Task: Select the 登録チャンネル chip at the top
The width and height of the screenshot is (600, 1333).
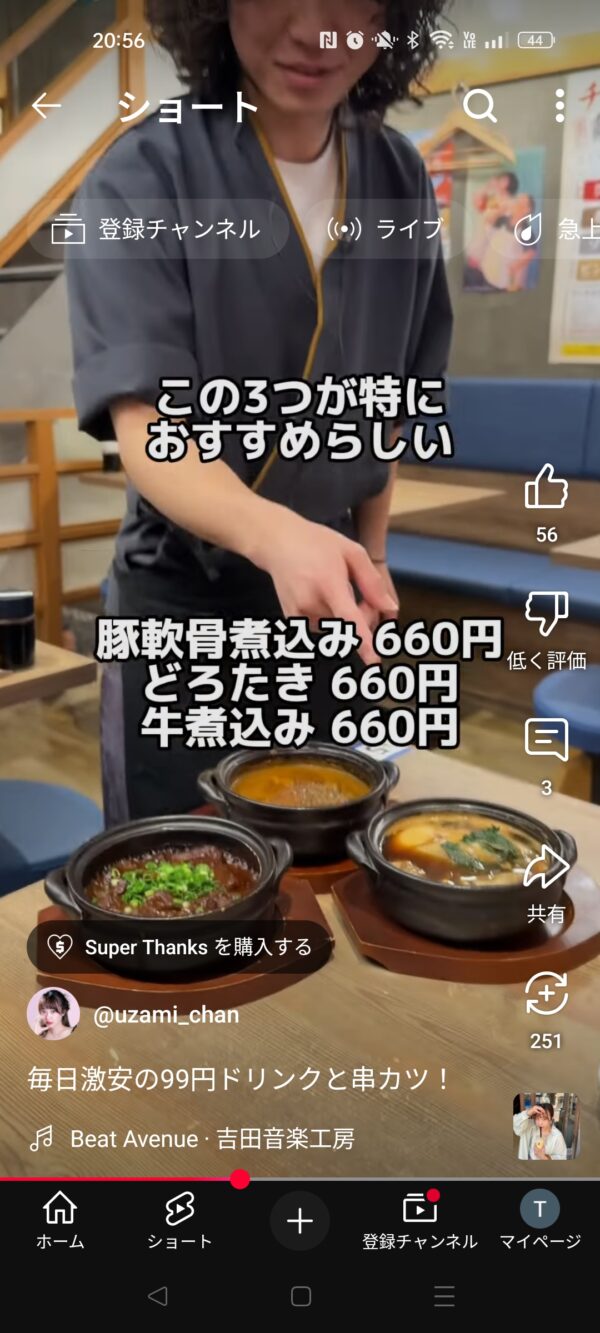Action: 157,229
